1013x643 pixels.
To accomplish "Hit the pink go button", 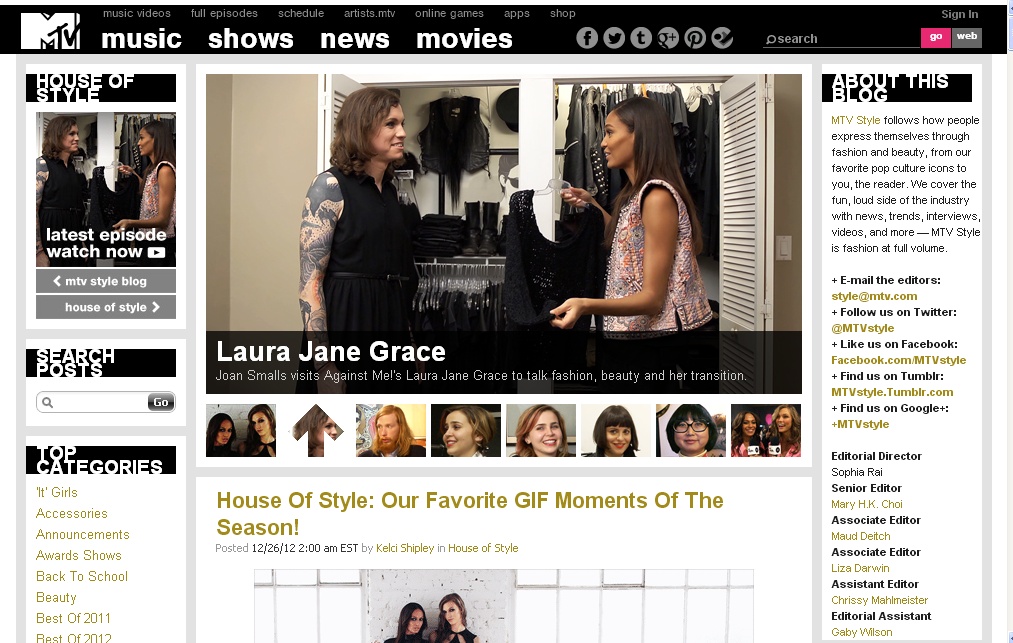I will point(935,37).
